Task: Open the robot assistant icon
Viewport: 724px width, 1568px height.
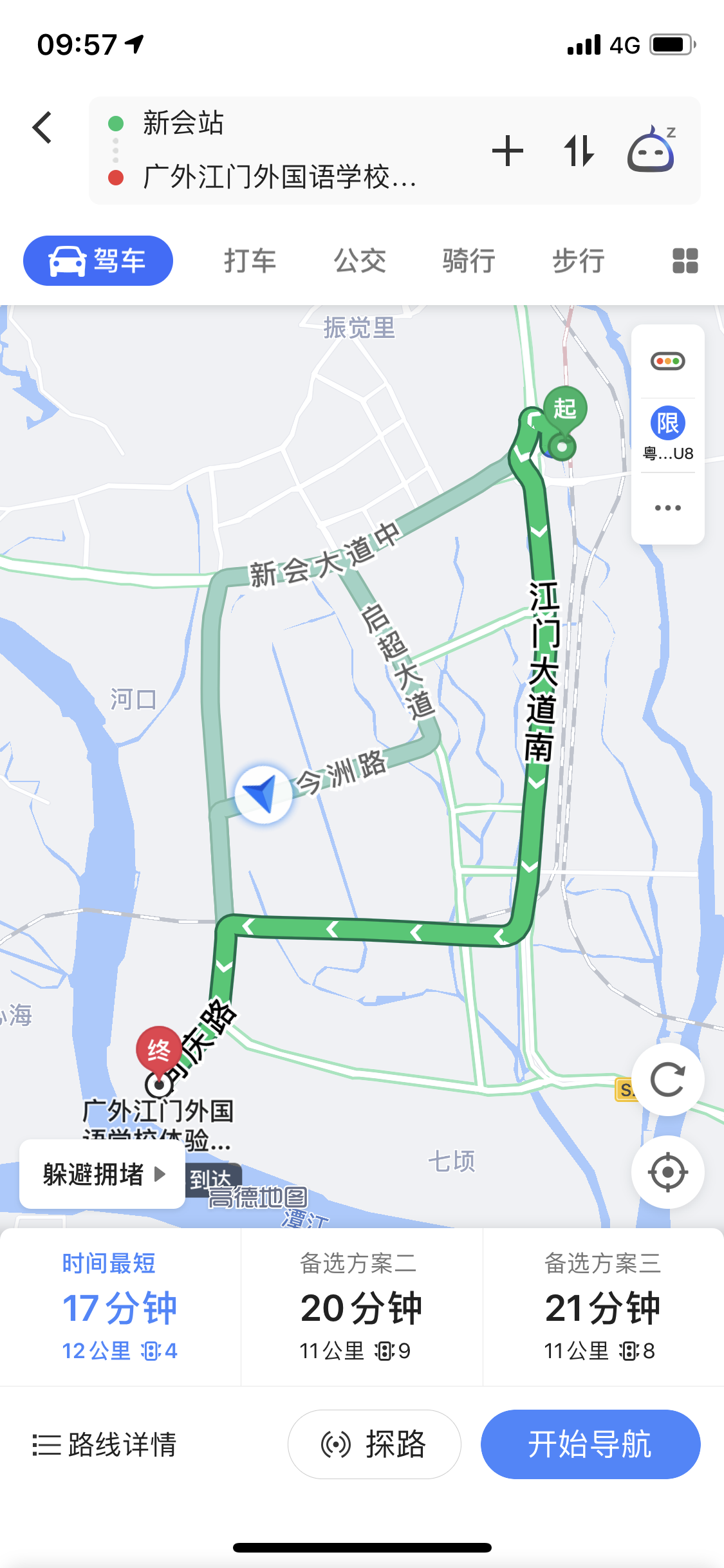Action: click(x=651, y=150)
